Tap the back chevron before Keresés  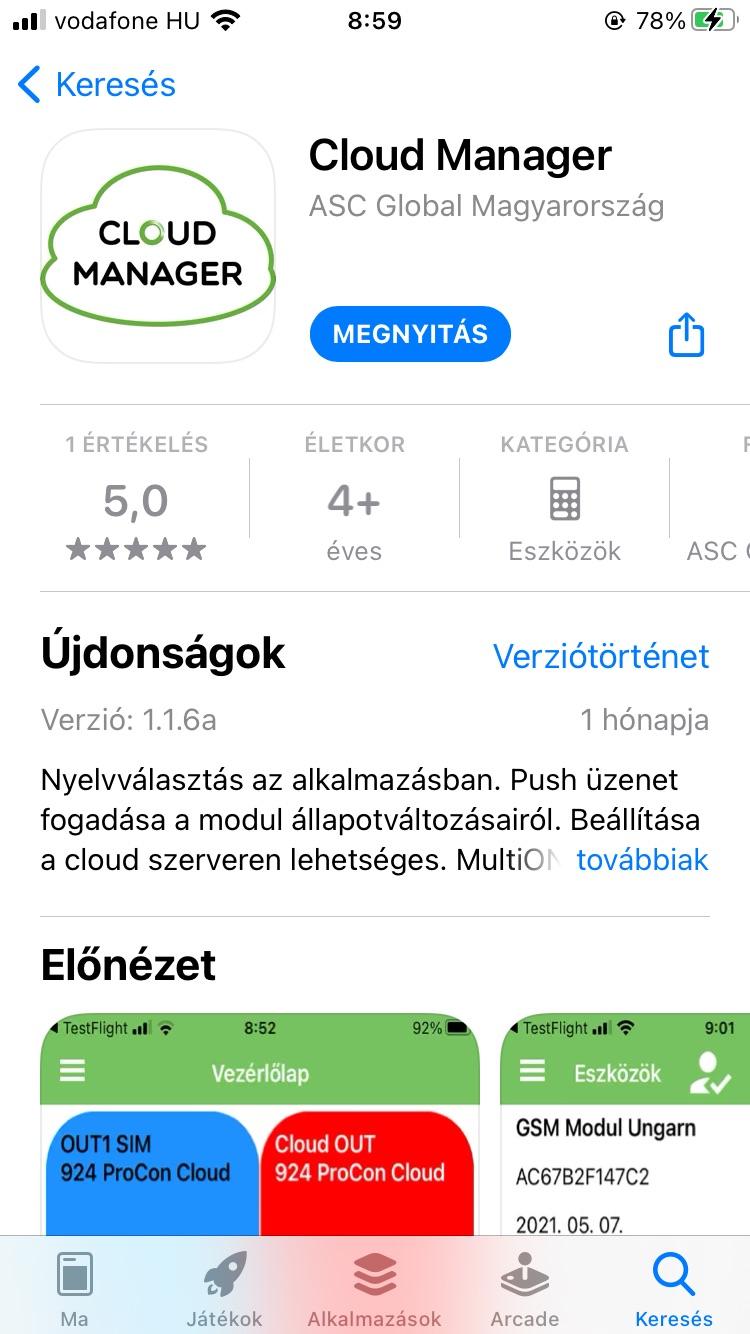(30, 85)
